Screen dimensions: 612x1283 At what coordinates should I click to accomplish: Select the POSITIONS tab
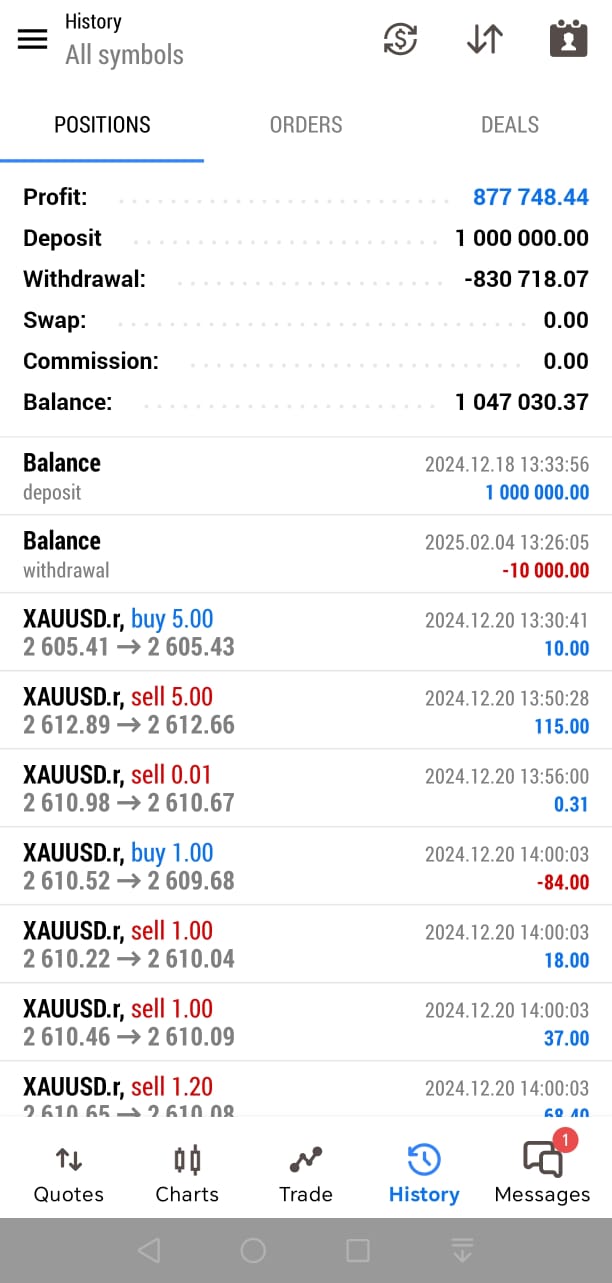pos(102,125)
